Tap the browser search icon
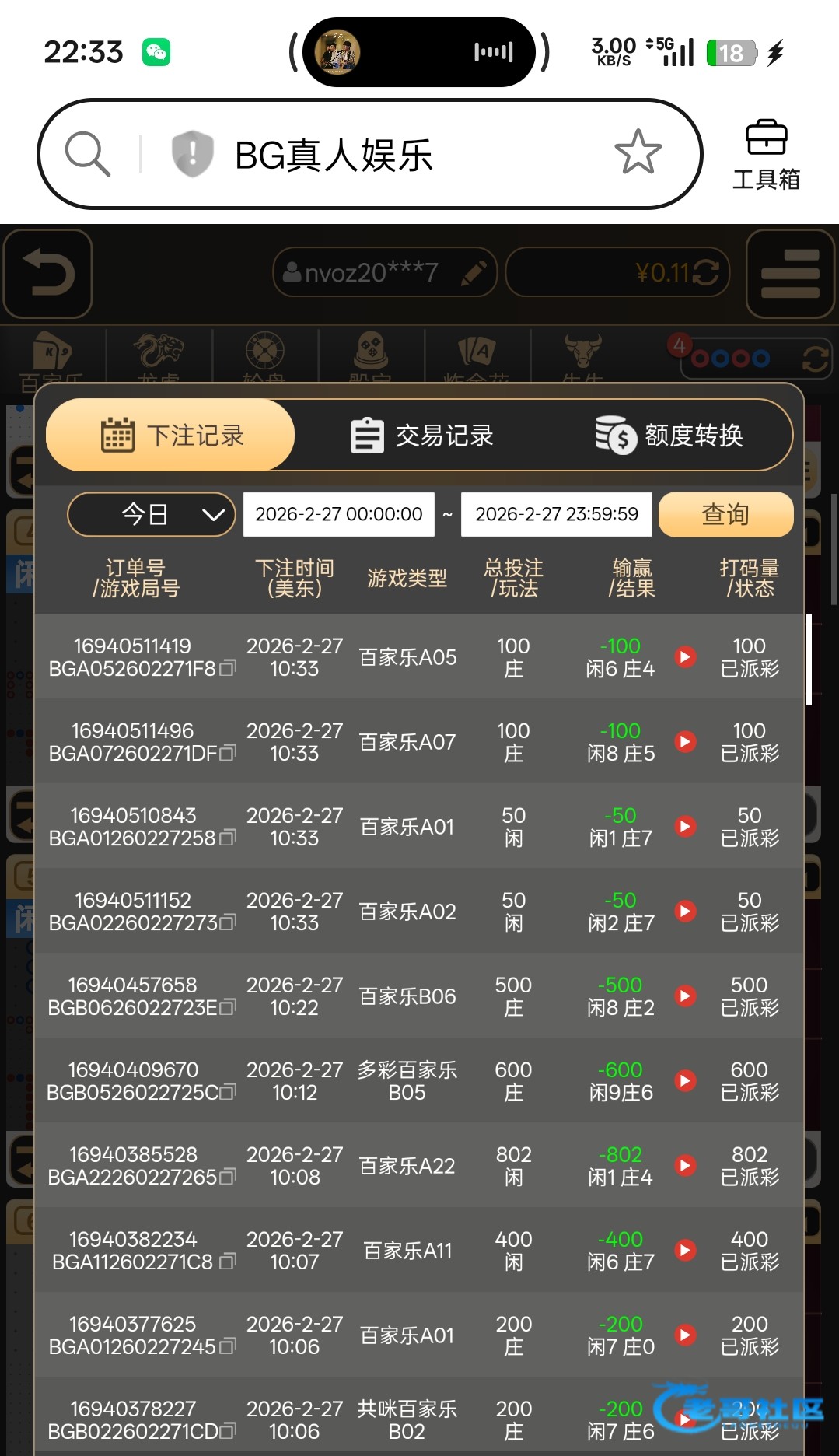 (87, 153)
